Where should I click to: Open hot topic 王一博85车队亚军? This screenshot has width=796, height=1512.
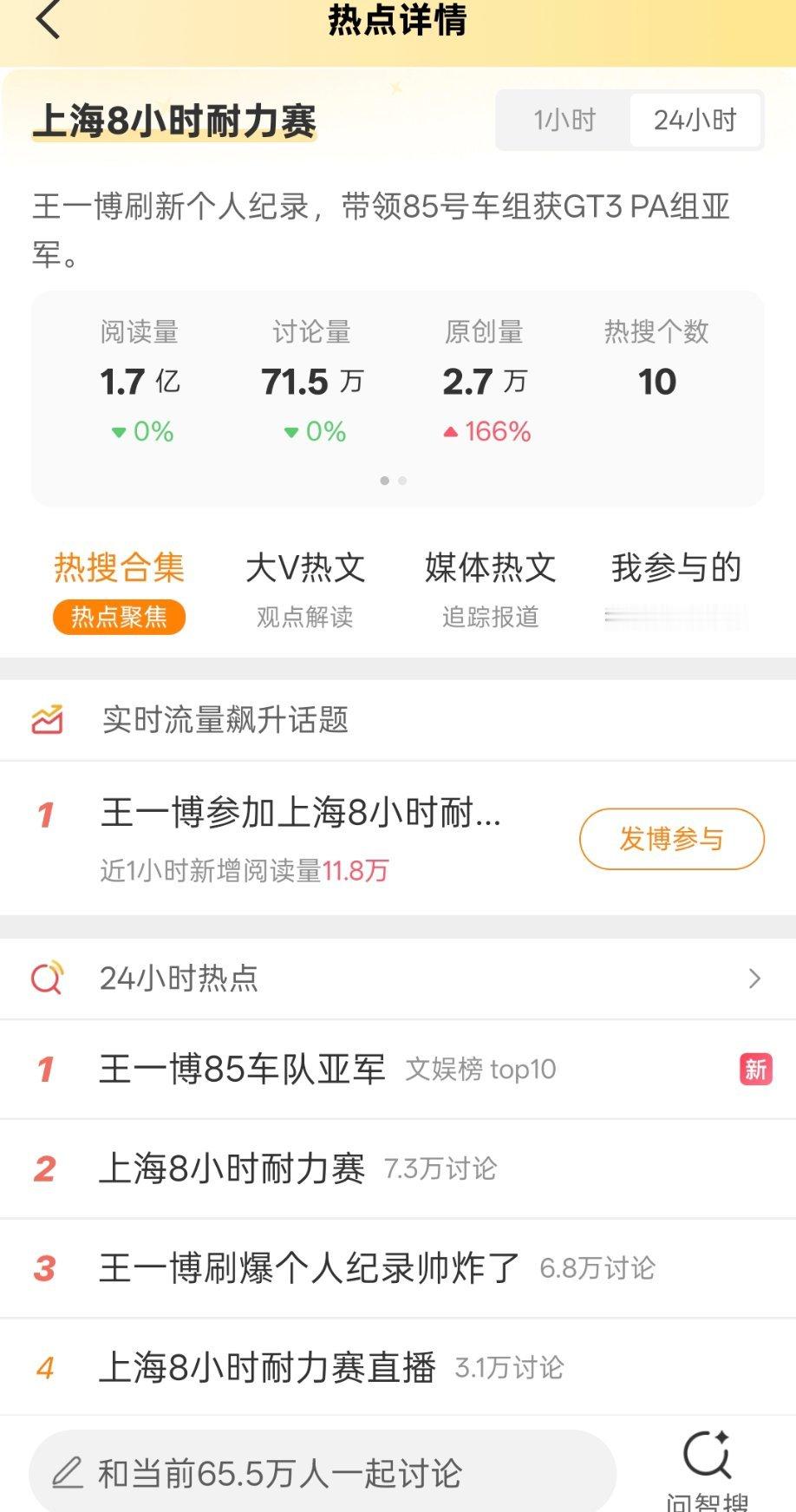pyautogui.click(x=242, y=1069)
